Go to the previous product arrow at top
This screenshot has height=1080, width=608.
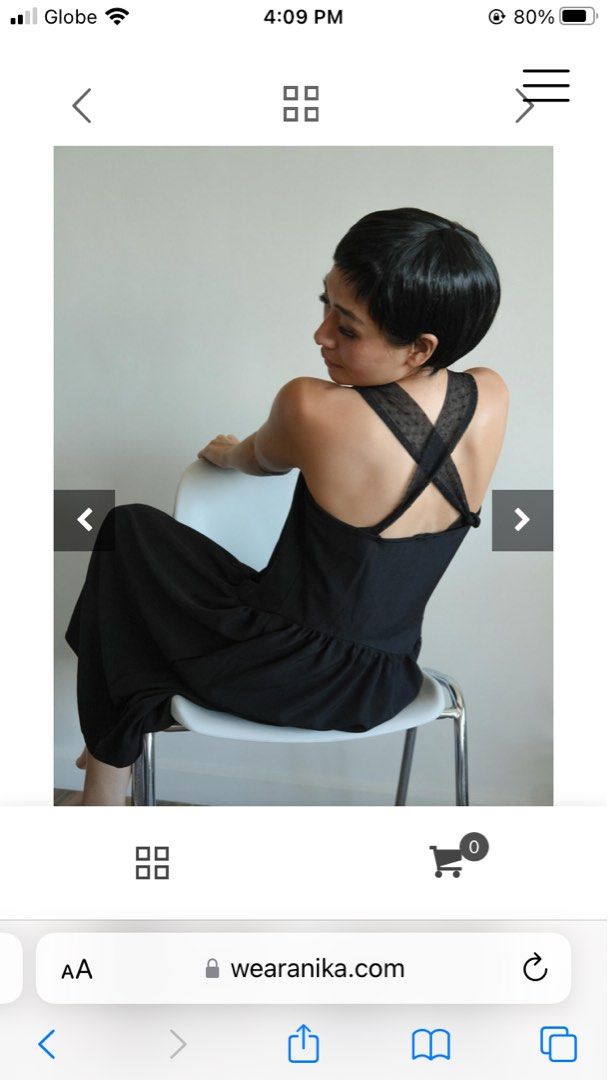point(82,105)
